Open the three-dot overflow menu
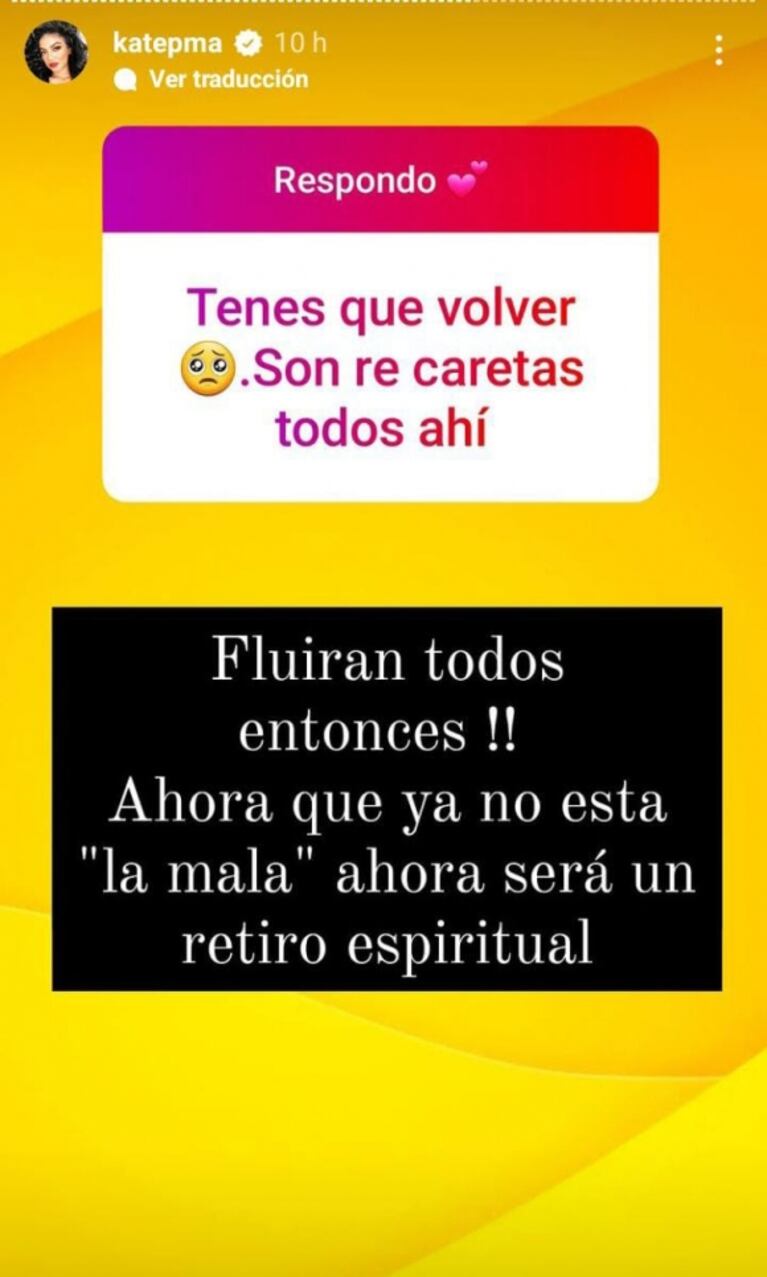767x1277 pixels. pos(719,50)
